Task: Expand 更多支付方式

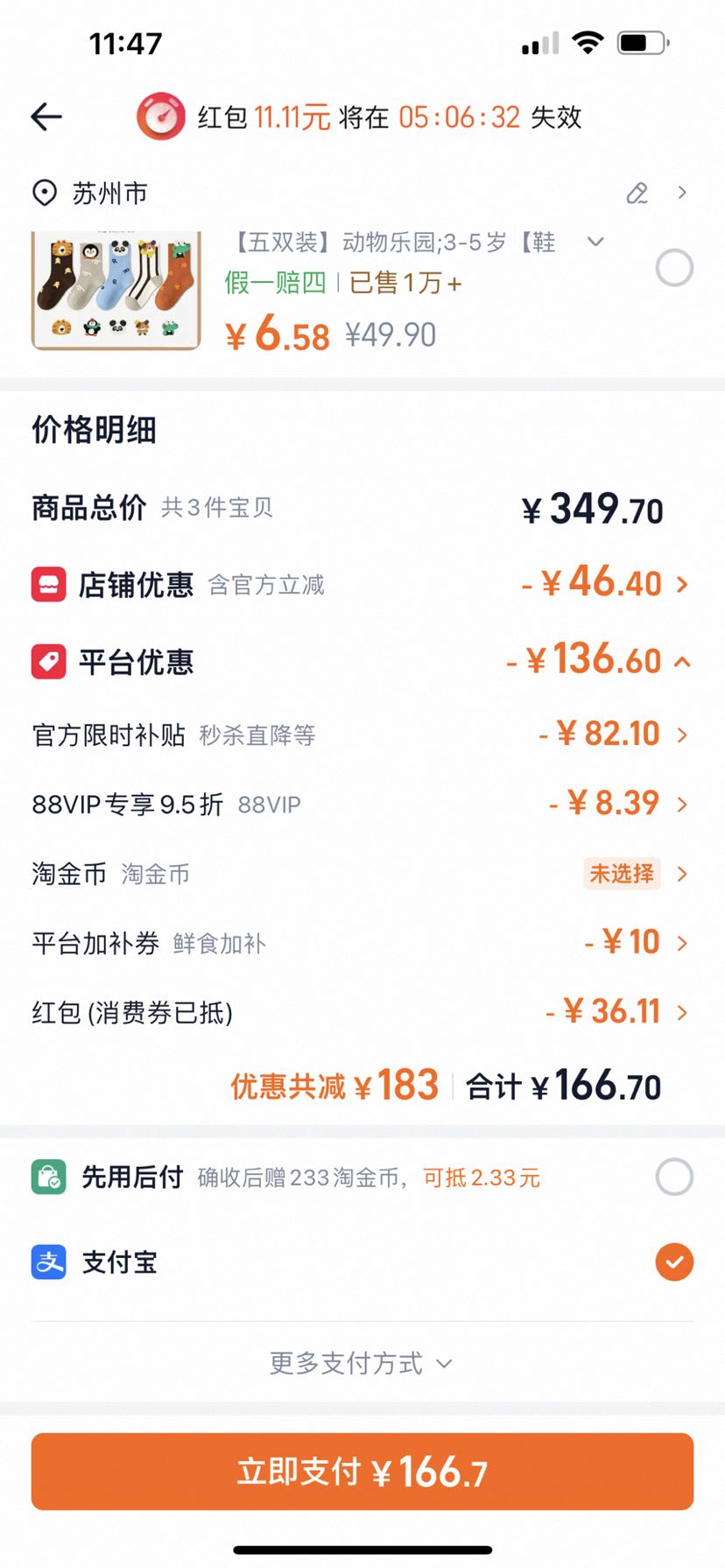Action: (361, 1363)
